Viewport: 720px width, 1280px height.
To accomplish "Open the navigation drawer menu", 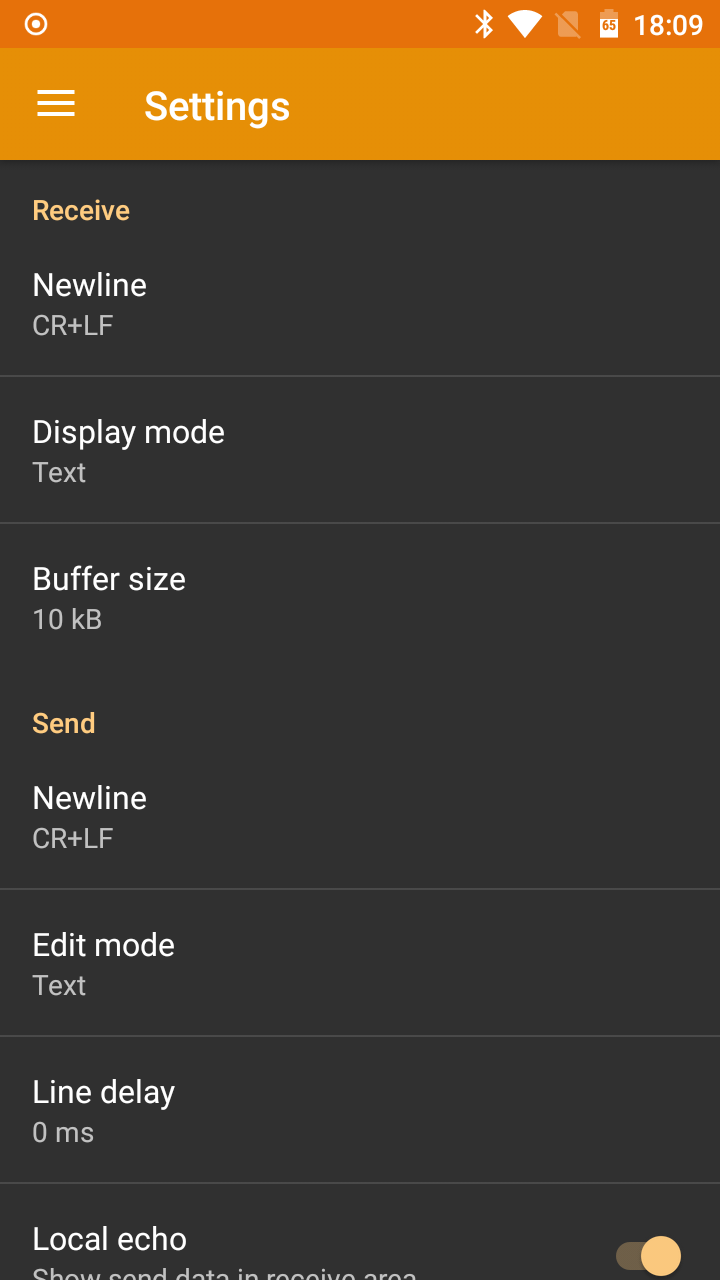I will tap(56, 104).
